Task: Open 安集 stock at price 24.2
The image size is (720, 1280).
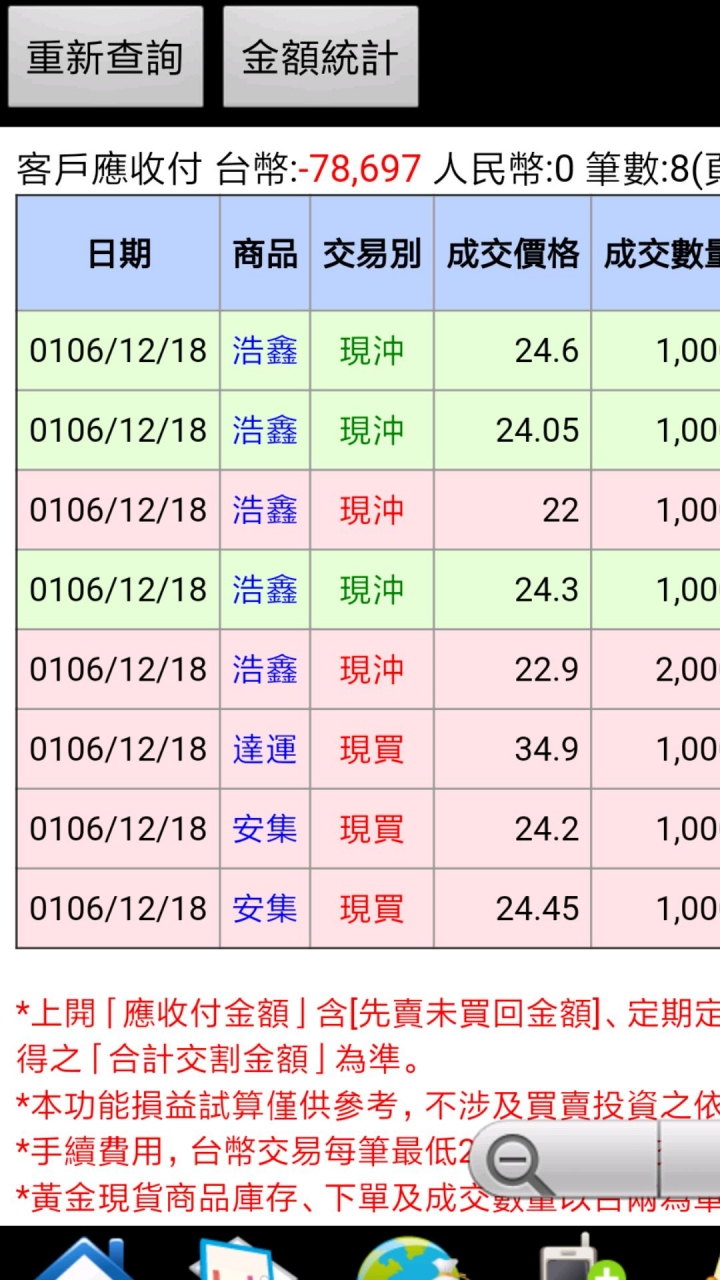Action: click(265, 829)
